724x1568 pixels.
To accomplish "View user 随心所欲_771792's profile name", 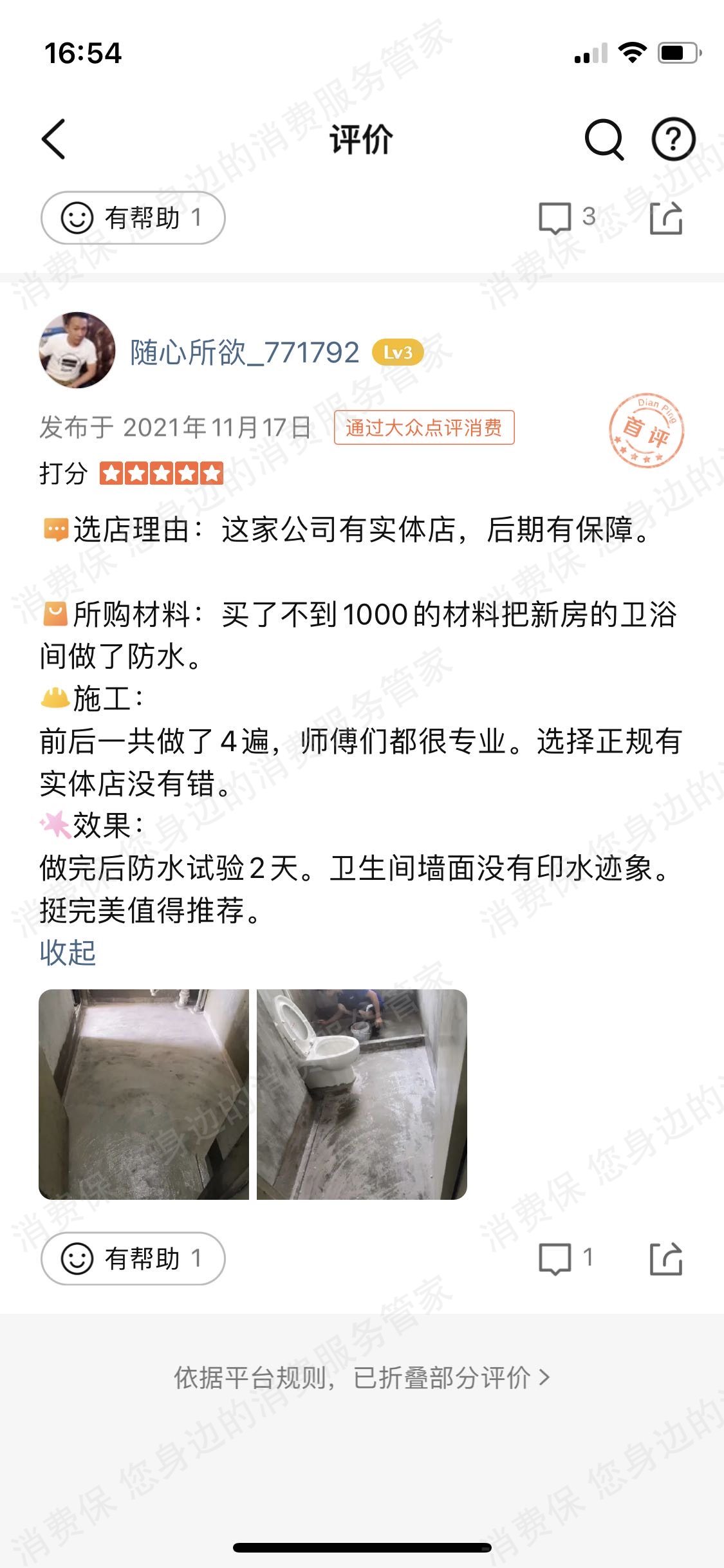I will 245,352.
